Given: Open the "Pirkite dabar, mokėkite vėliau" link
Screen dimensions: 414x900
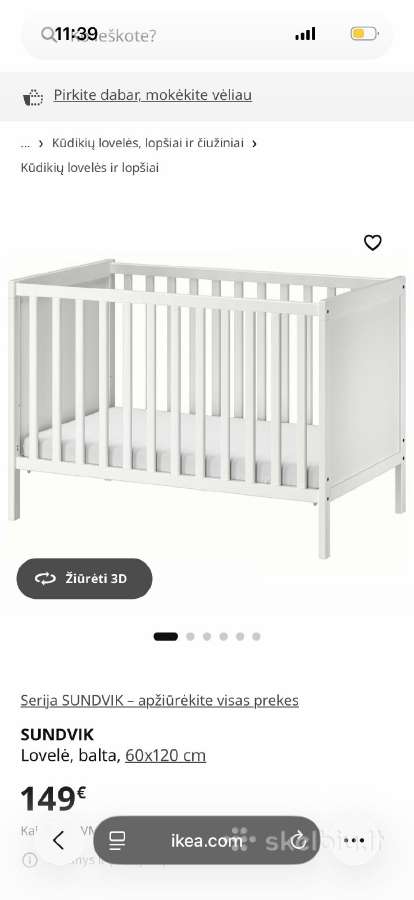Looking at the screenshot, I should [x=153, y=95].
